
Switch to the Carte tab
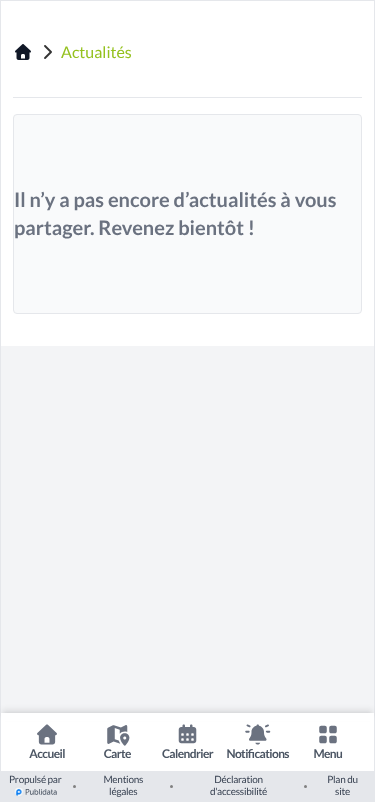(x=118, y=742)
